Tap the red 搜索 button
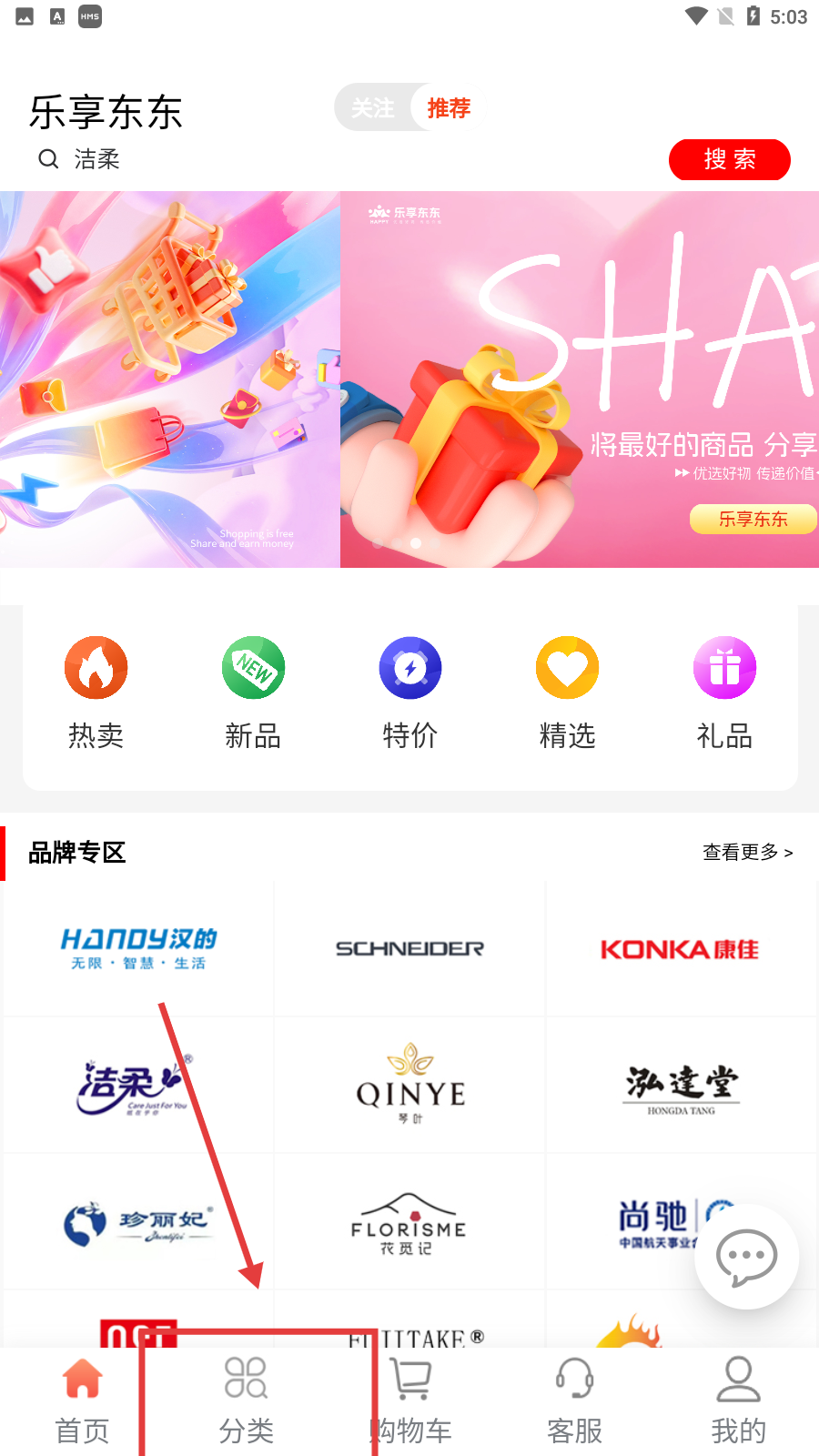Screen dimensions: 819x1456 click(x=729, y=159)
